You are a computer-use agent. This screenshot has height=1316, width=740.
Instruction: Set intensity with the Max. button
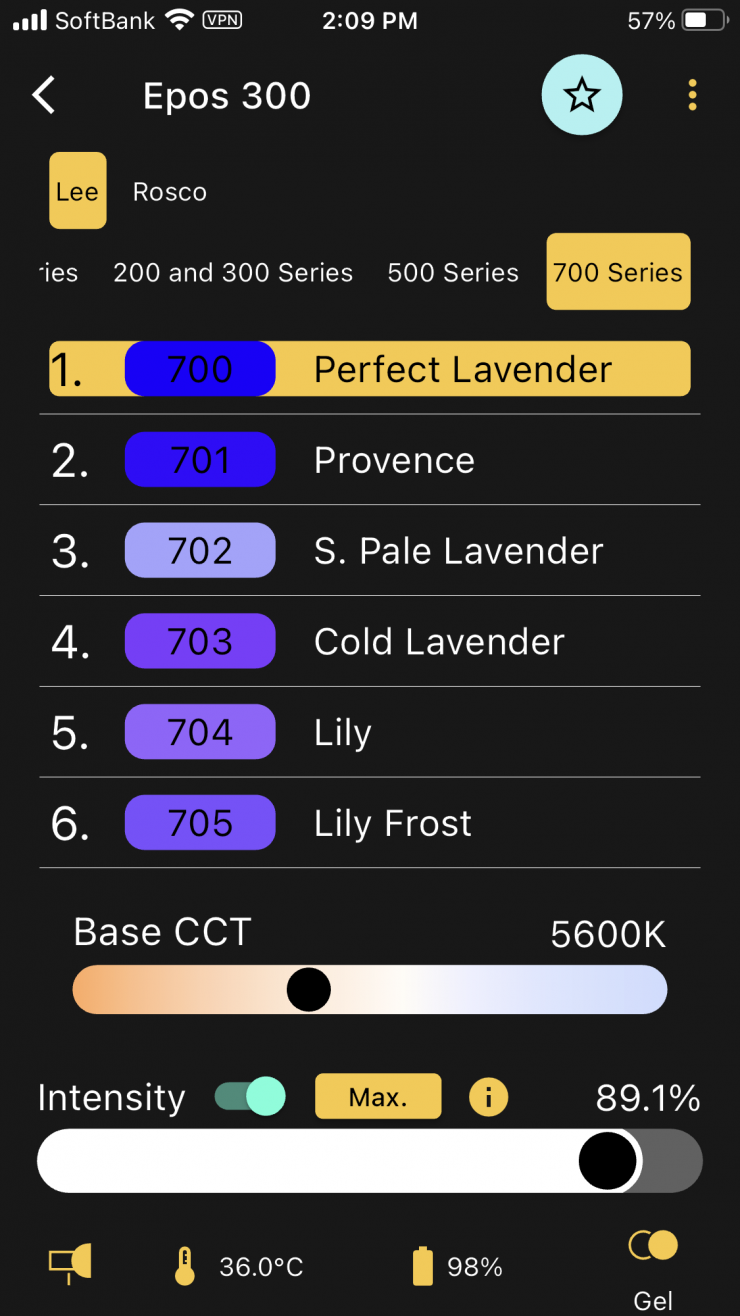[x=378, y=1097]
